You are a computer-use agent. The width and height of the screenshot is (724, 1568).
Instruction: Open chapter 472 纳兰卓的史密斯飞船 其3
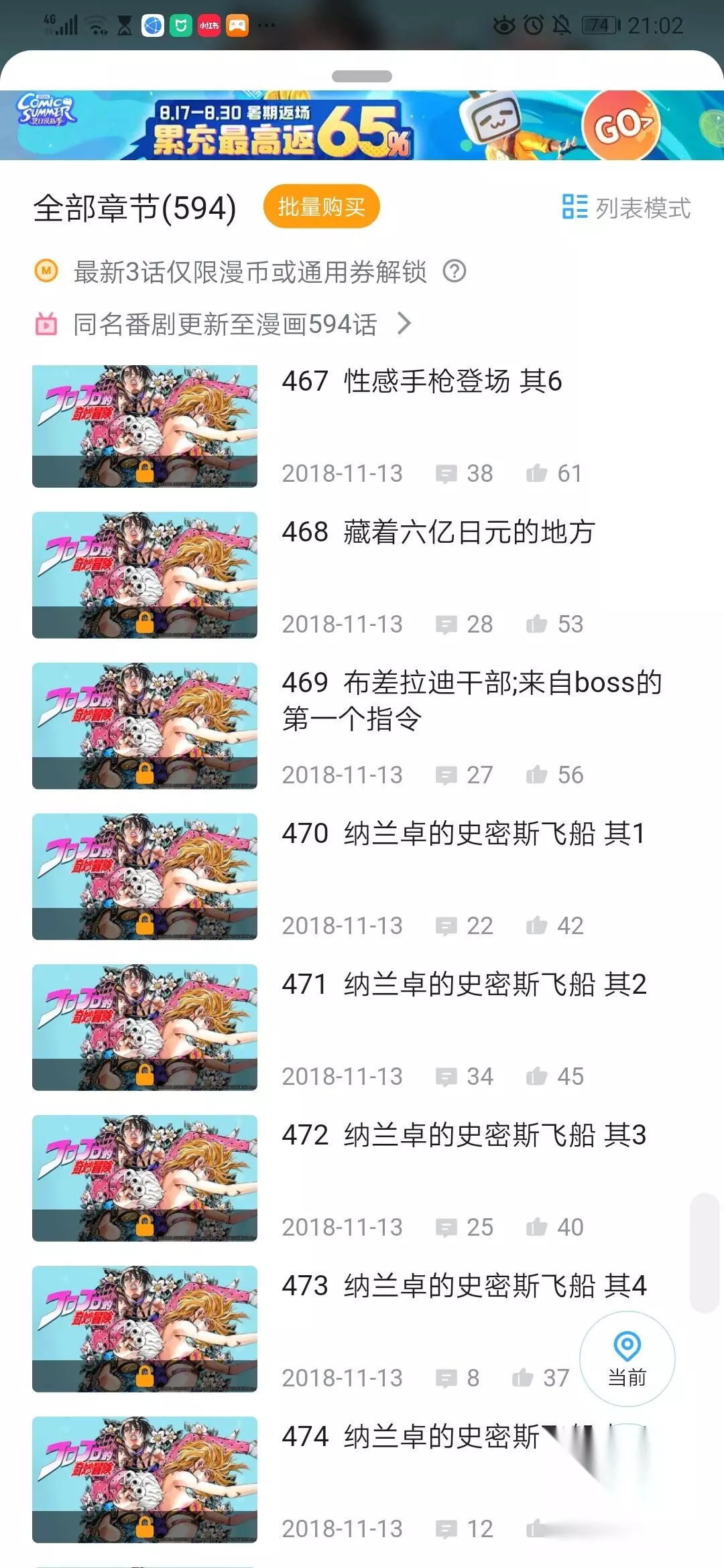(362, 1179)
